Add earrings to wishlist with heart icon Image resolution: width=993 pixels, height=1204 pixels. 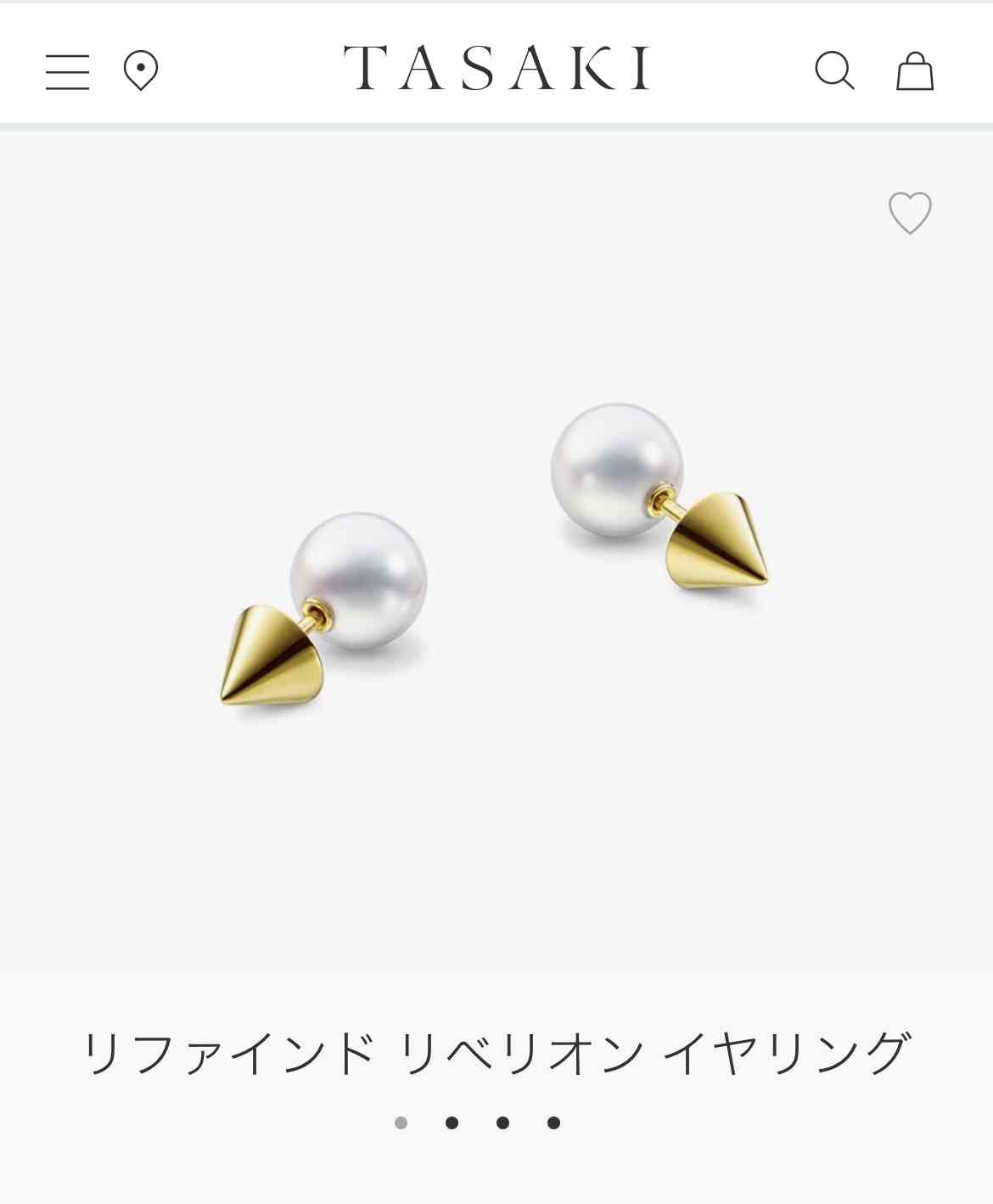point(910,212)
